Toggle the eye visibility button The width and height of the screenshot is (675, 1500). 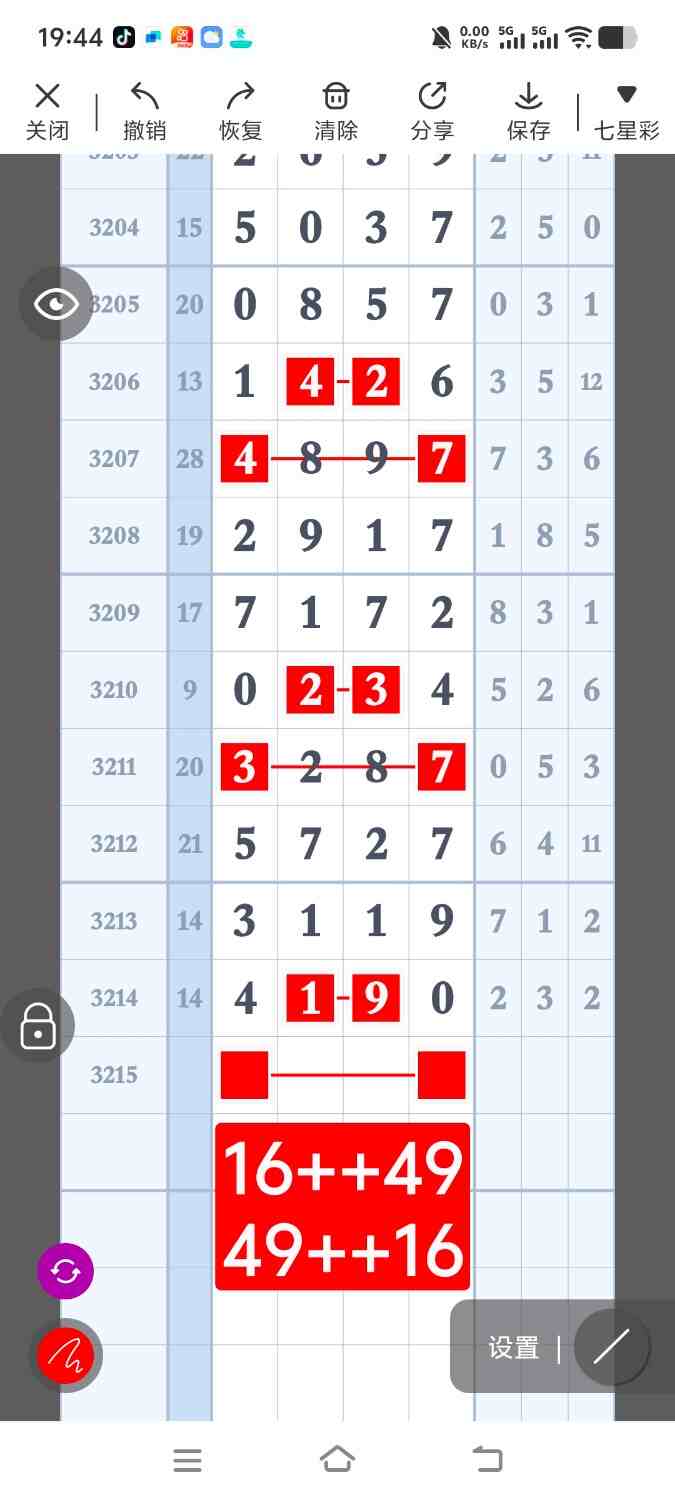click(56, 304)
